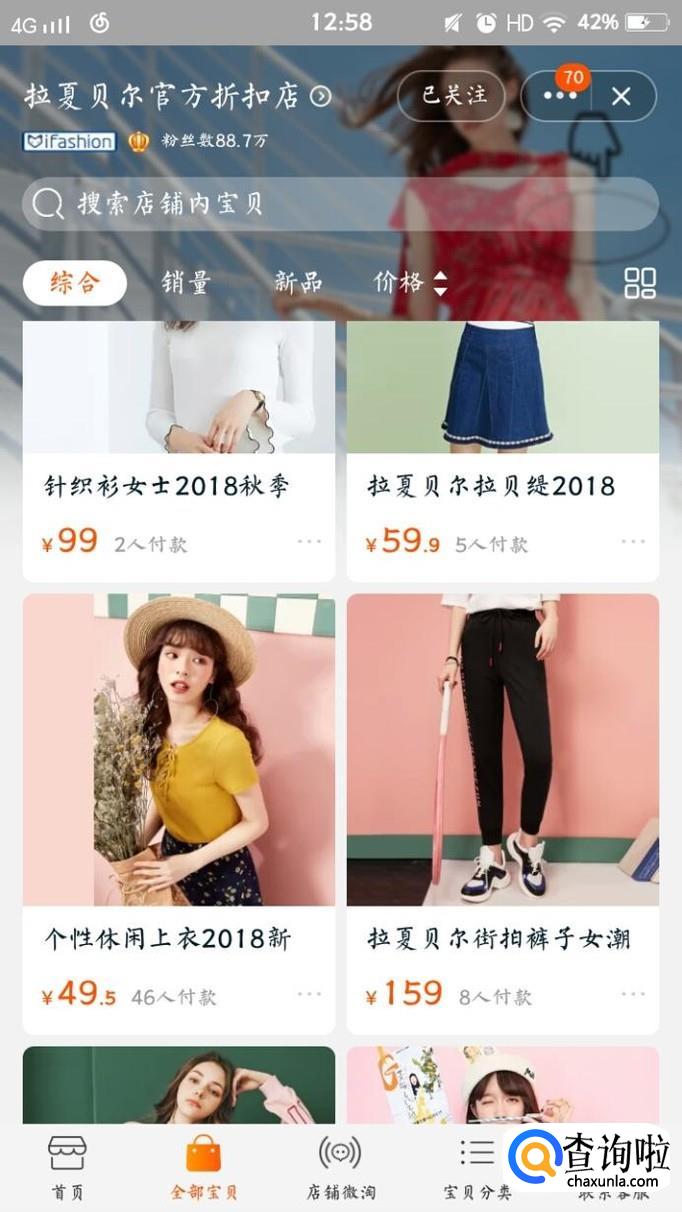Viewport: 682px width, 1212px height.
Task: Switch to the 店铺微淘 tab
Action: point(340,1167)
